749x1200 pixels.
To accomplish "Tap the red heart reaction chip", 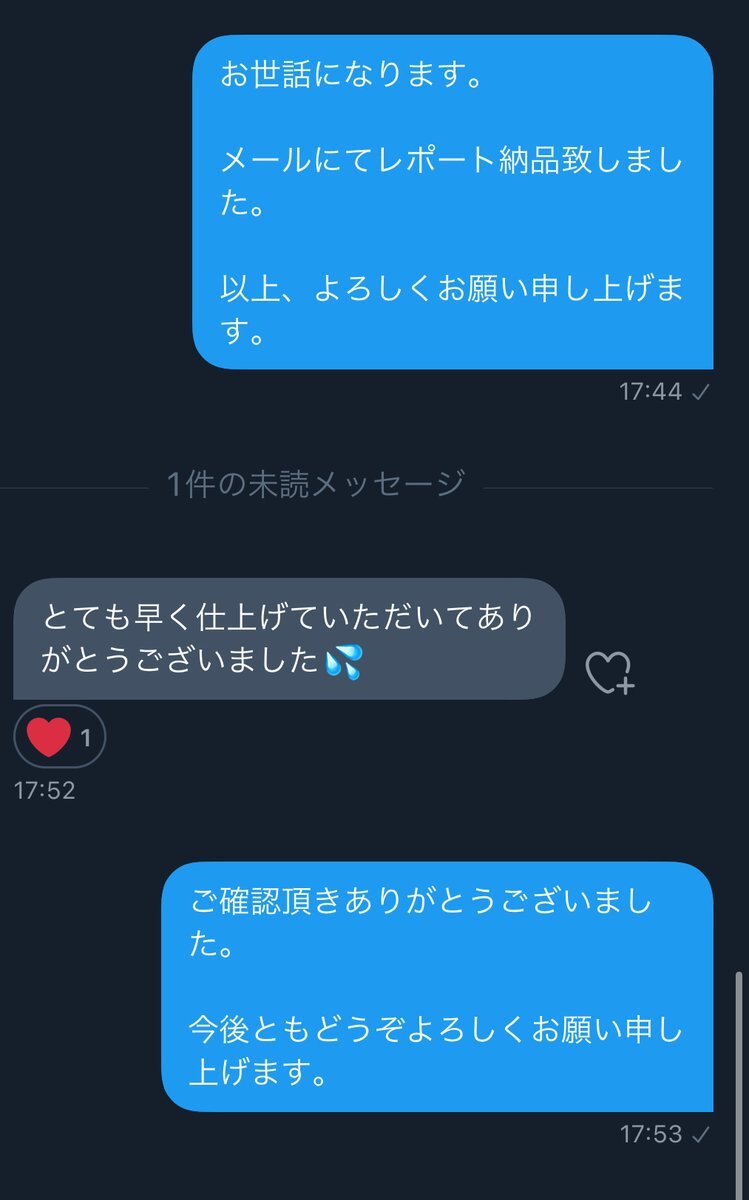I will pos(59,739).
